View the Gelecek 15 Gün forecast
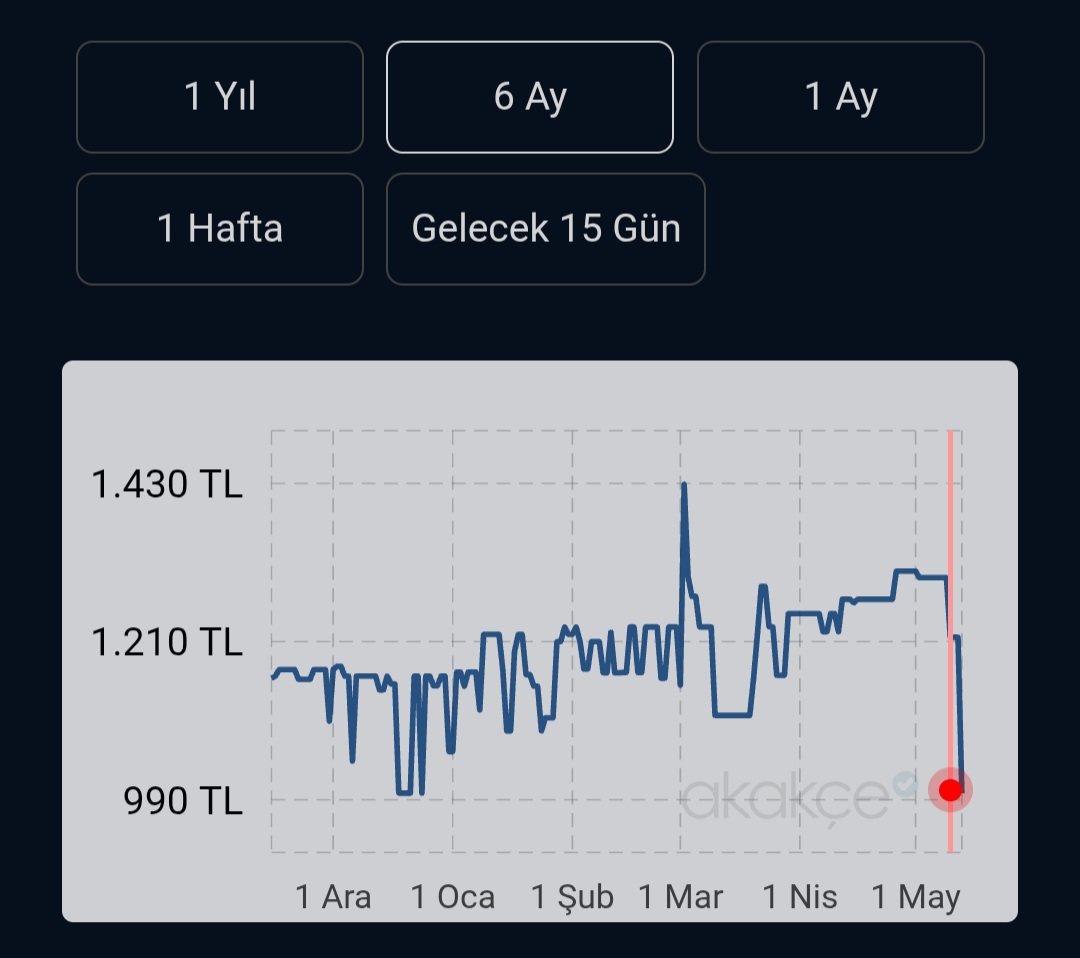The height and width of the screenshot is (958, 1080). pyautogui.click(x=546, y=229)
